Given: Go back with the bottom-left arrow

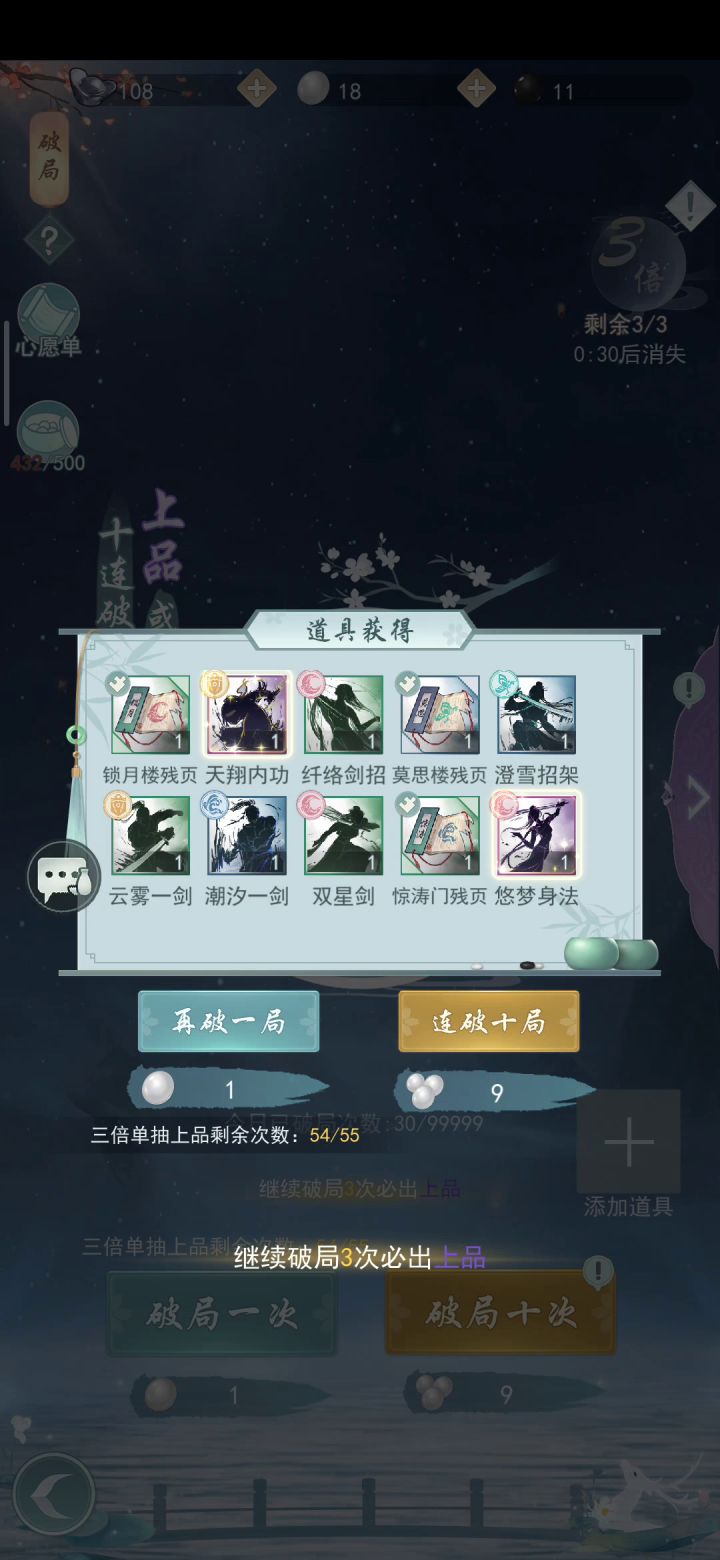Looking at the screenshot, I should (x=53, y=1495).
